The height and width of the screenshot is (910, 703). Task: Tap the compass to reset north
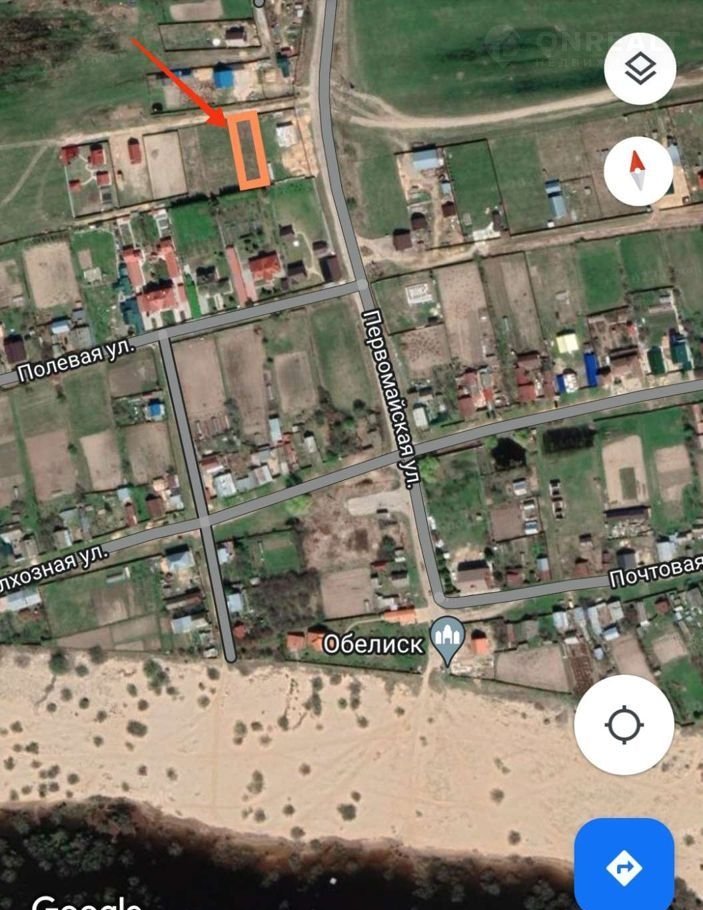(638, 169)
